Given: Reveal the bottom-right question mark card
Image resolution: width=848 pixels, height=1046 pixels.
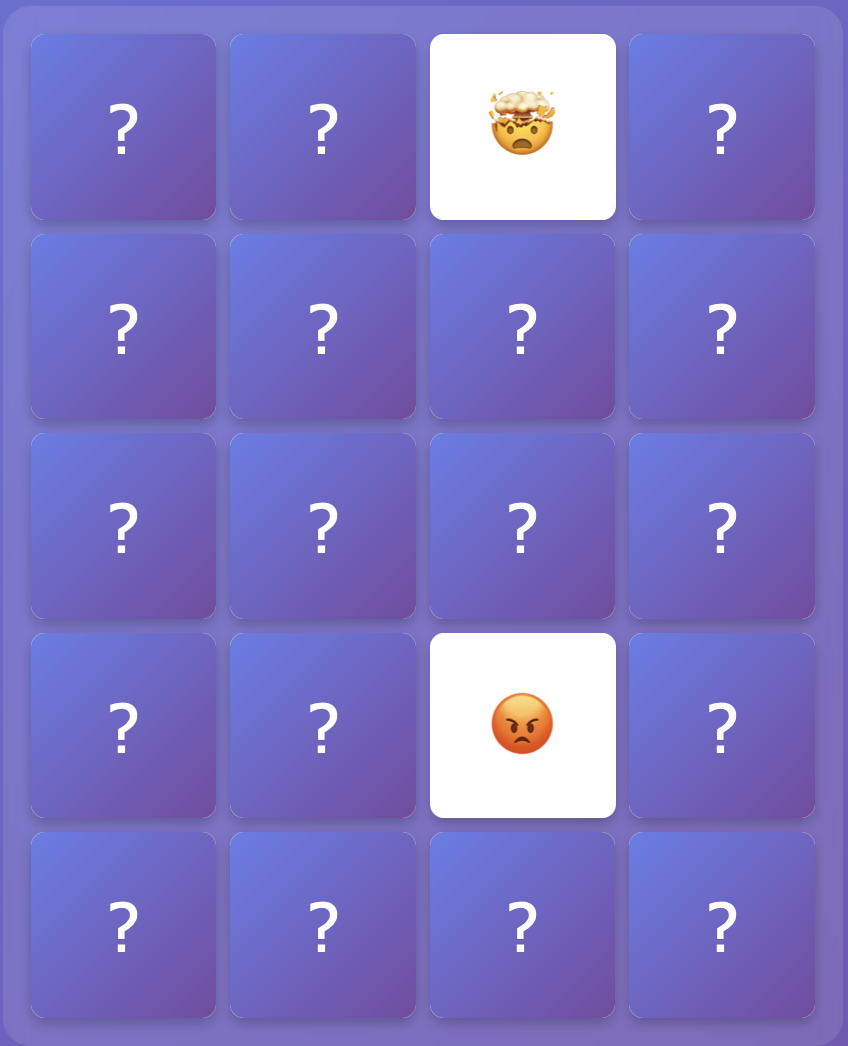Looking at the screenshot, I should (x=722, y=924).
